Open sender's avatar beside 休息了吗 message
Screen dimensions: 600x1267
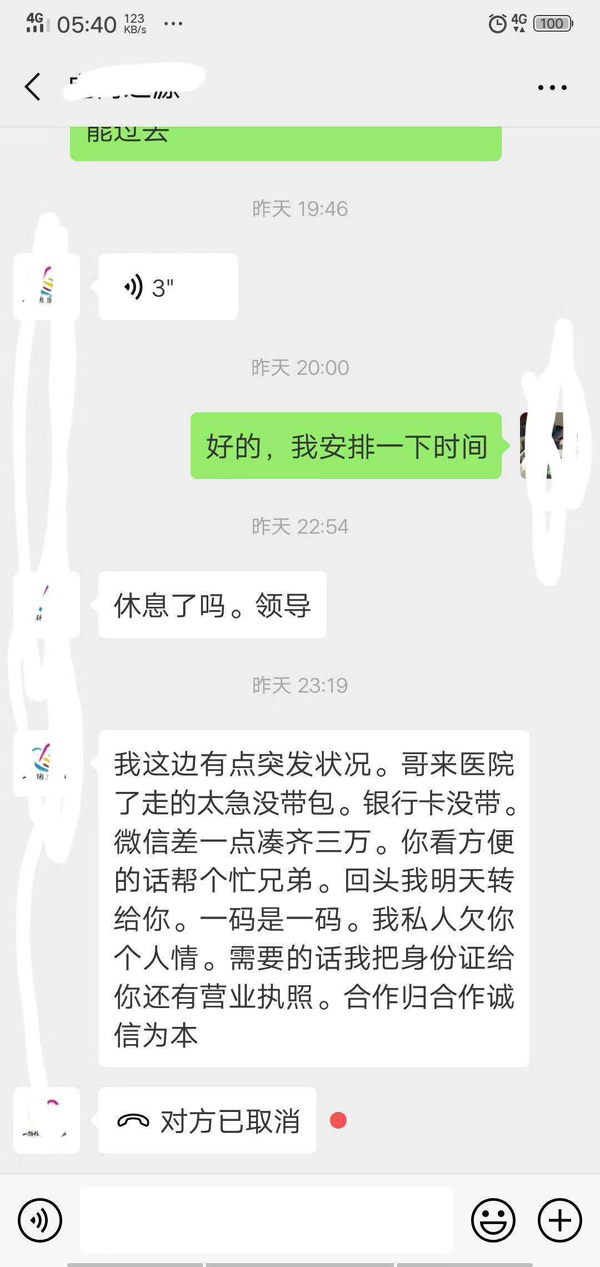[x=46, y=604]
